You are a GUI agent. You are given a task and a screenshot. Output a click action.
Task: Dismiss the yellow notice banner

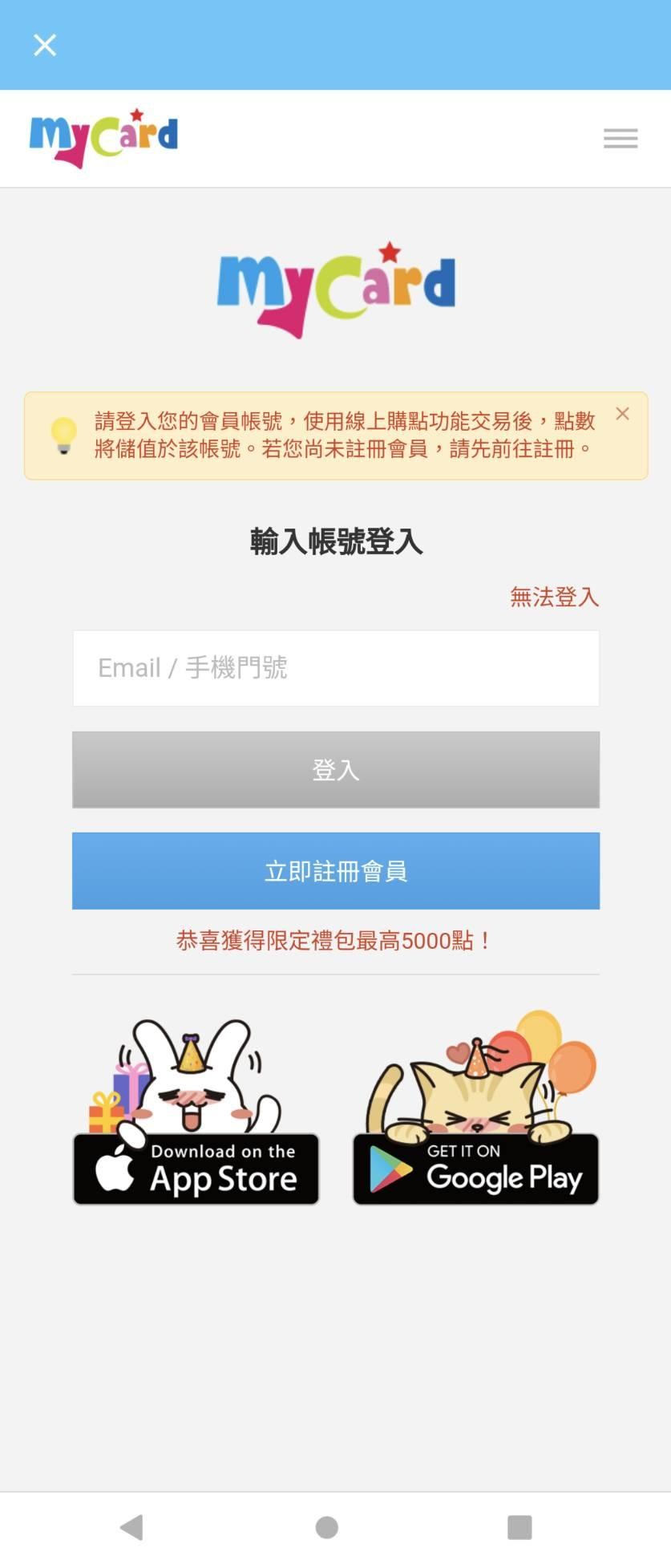[623, 414]
